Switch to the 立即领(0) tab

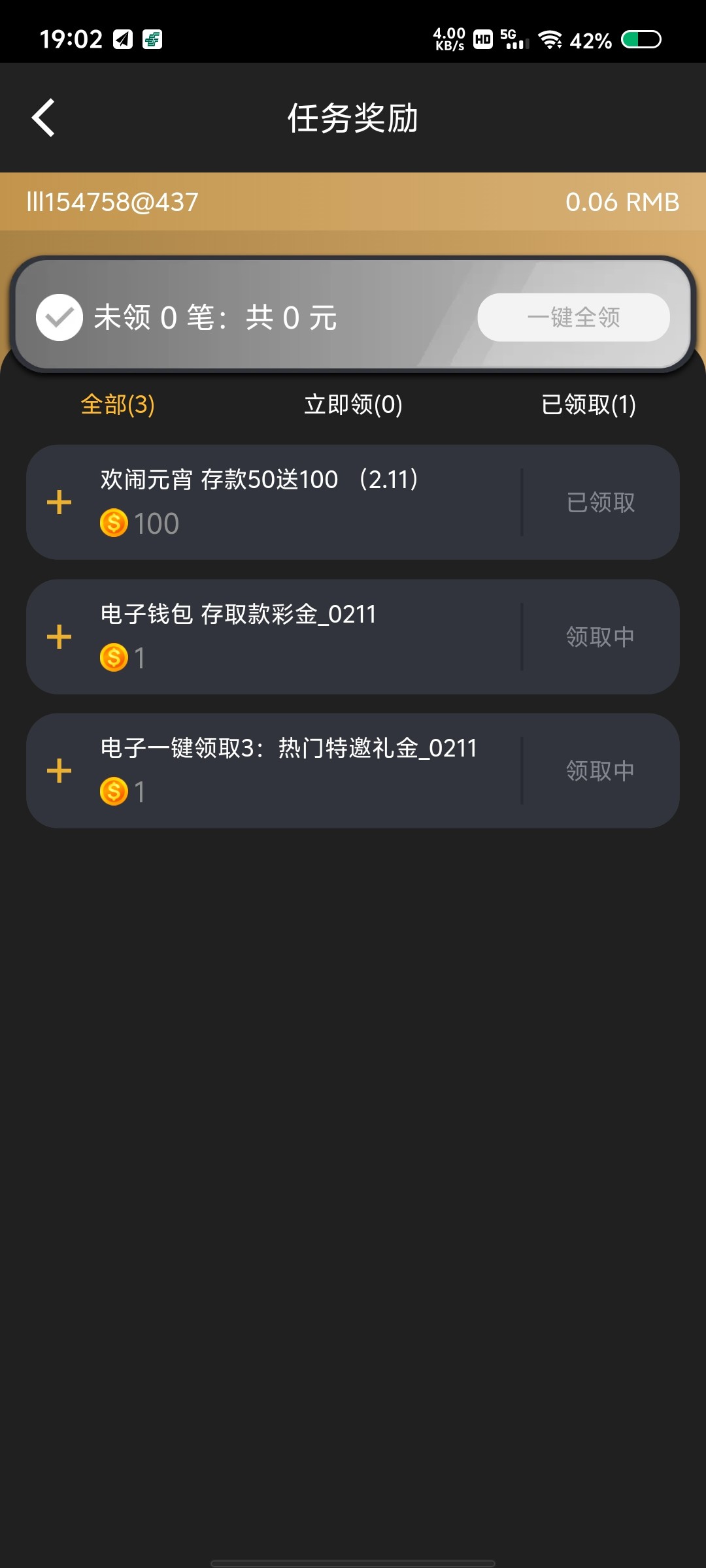[353, 404]
